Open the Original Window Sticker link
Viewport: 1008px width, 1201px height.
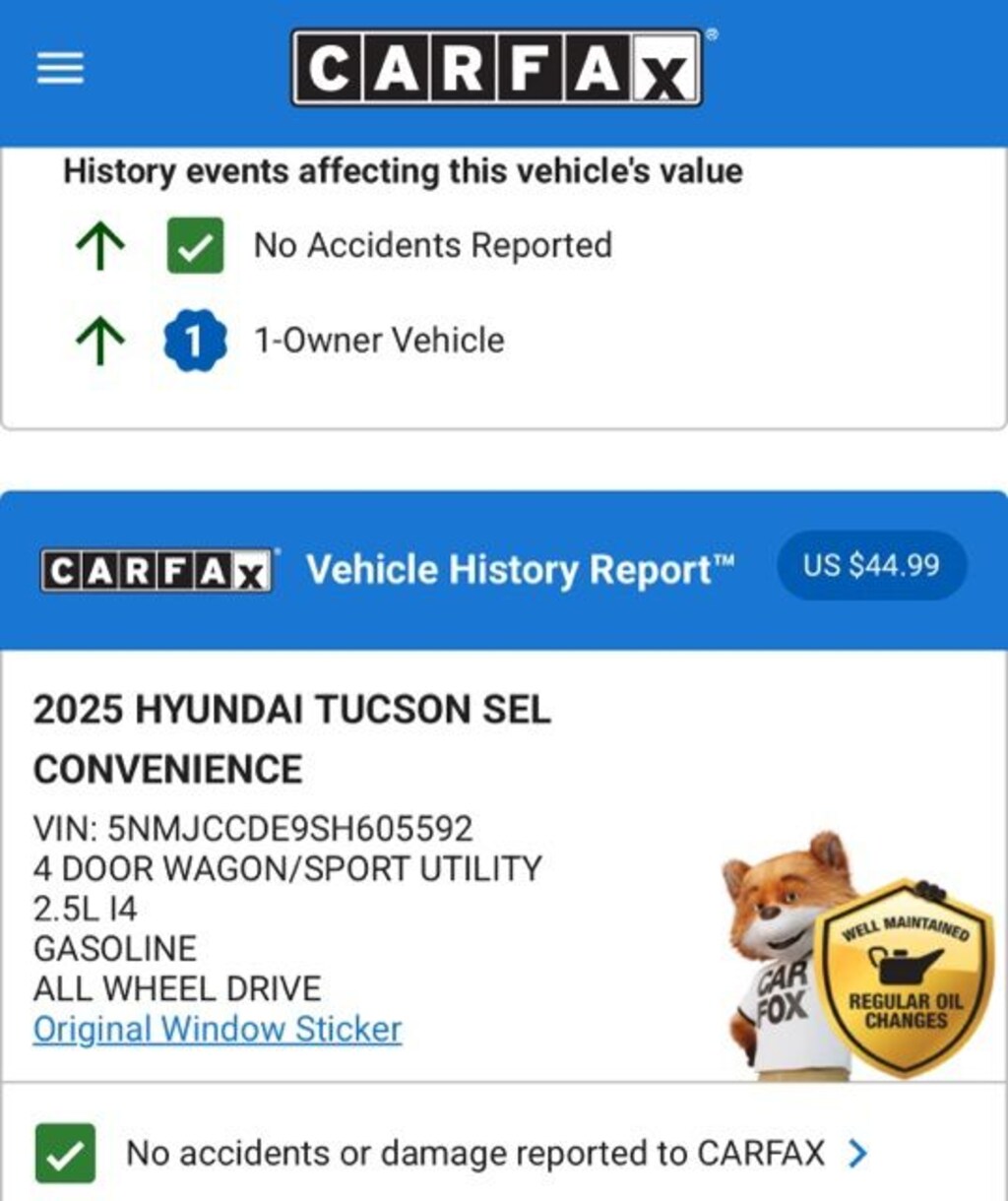click(x=218, y=1030)
